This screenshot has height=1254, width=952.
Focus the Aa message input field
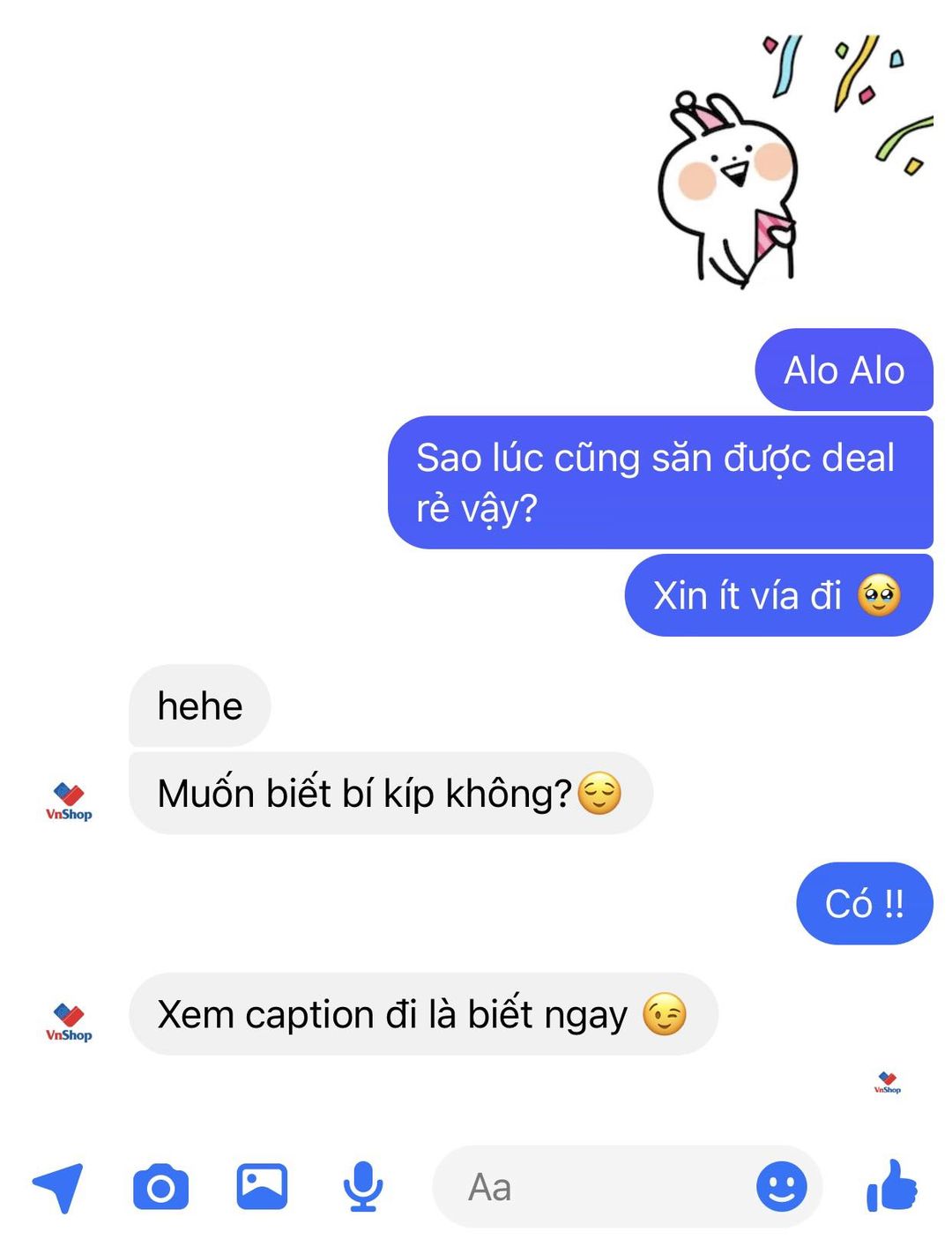[x=599, y=1187]
